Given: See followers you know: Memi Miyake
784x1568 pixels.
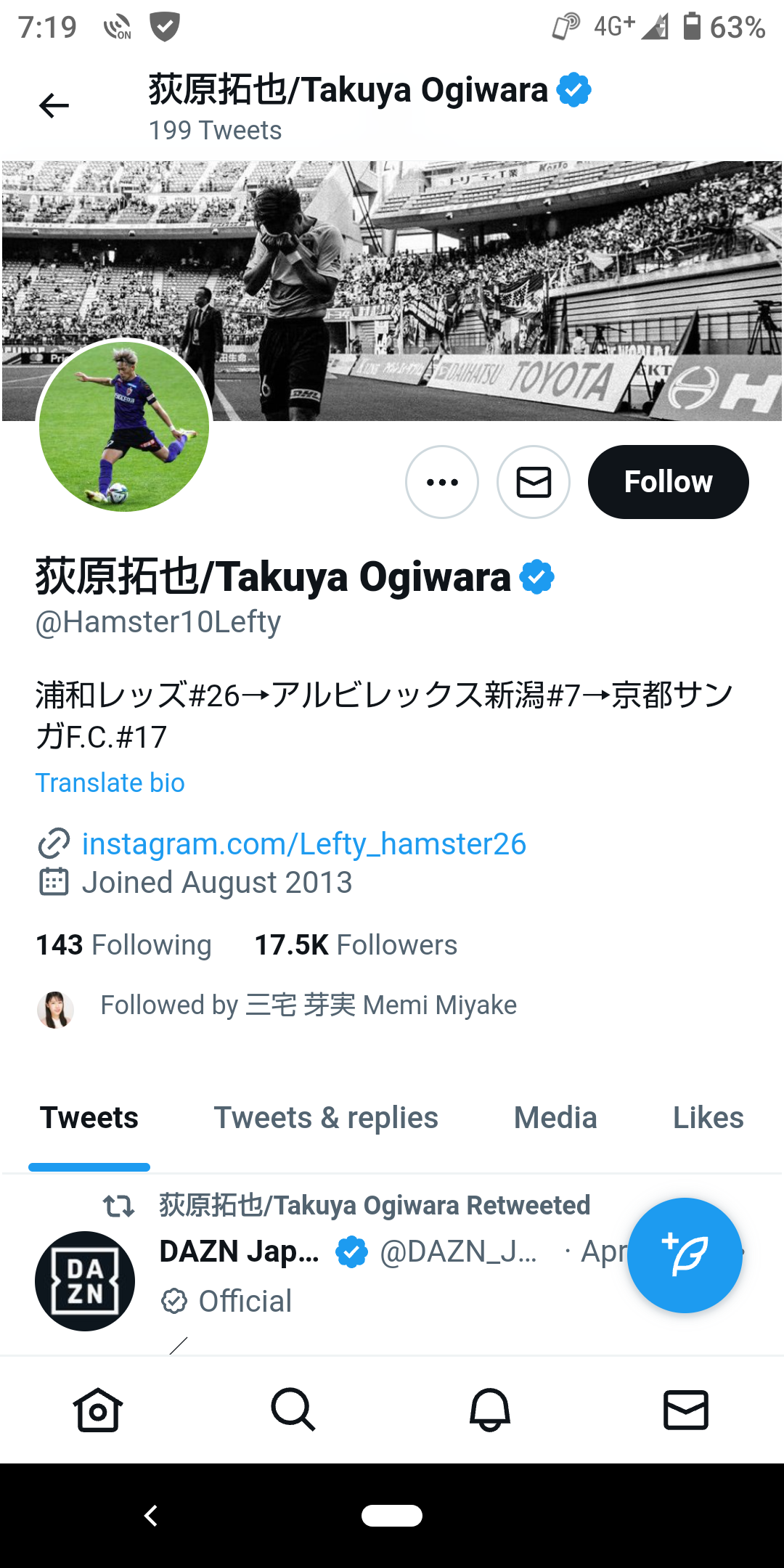Looking at the screenshot, I should pos(308,1005).
